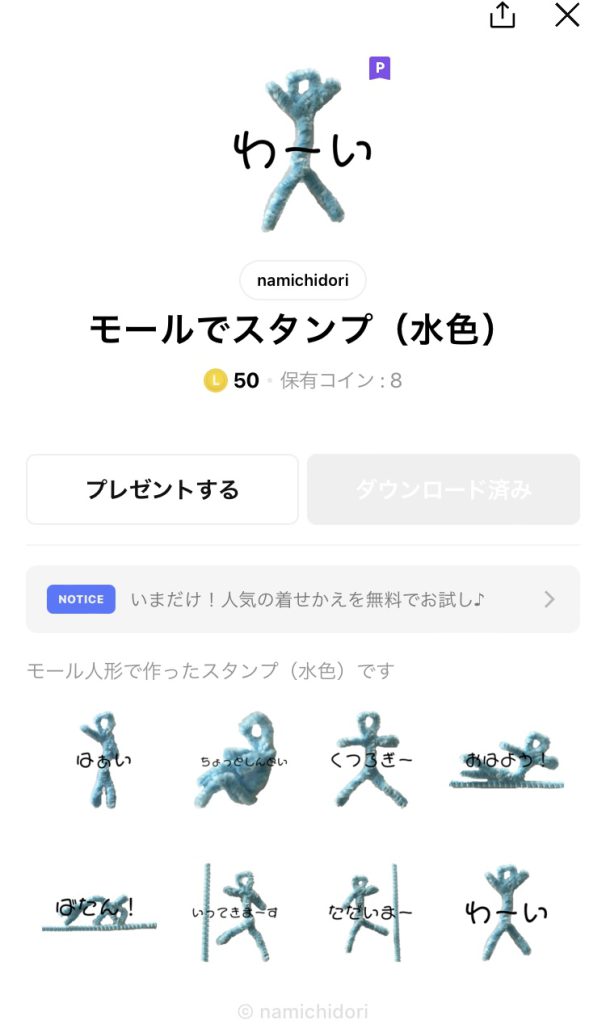This screenshot has height=1024, width=606.
Task: Preview the ただいまー sticker
Action: pos(369,912)
